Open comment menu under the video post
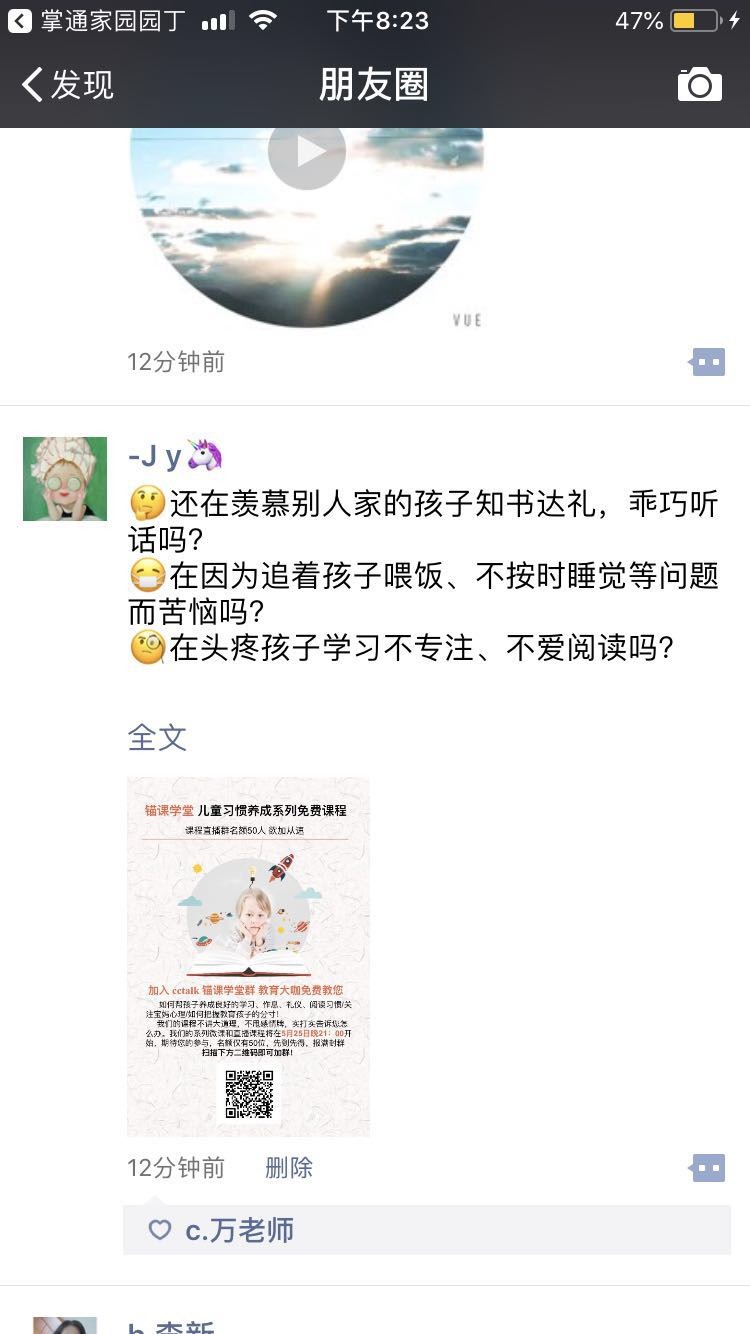 (708, 362)
